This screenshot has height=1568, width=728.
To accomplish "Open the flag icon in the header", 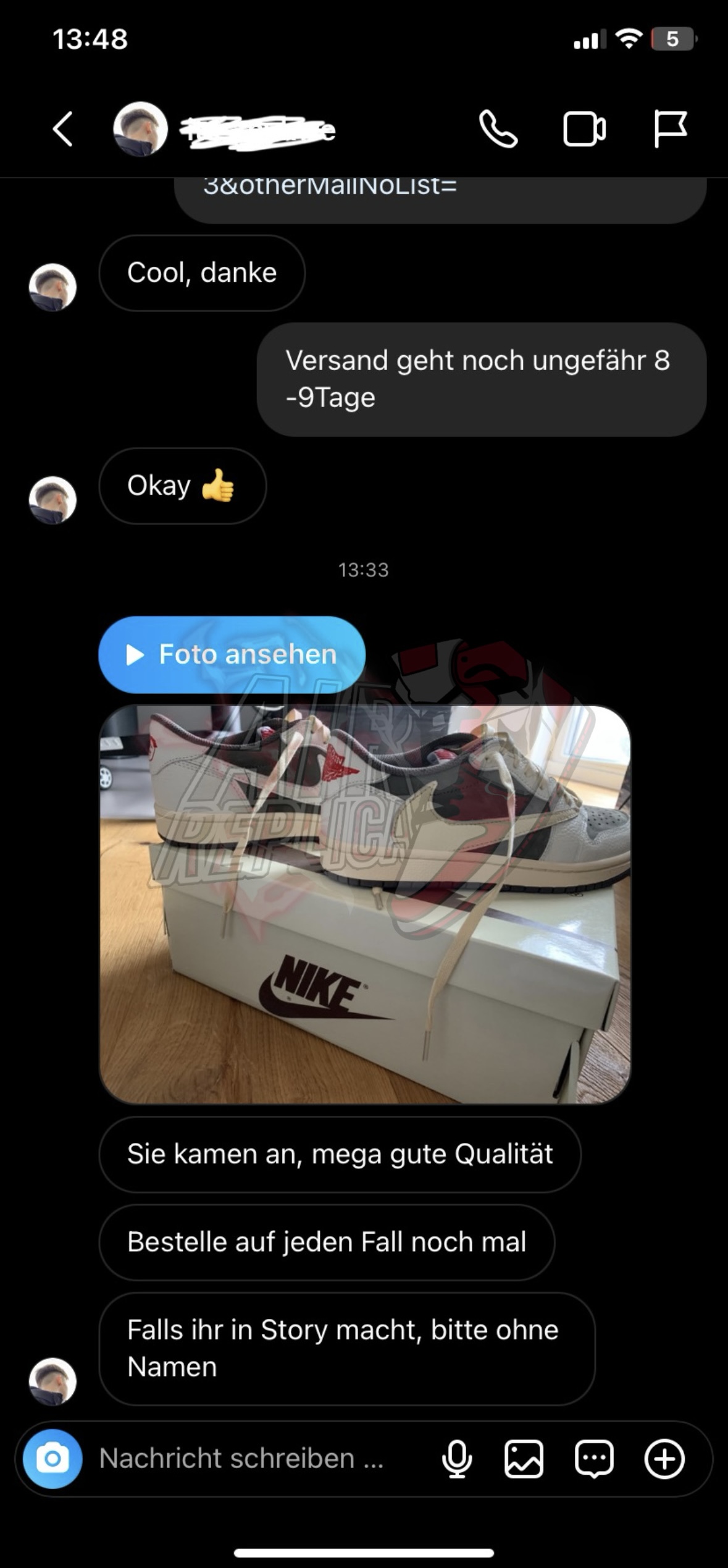I will tap(670, 129).
